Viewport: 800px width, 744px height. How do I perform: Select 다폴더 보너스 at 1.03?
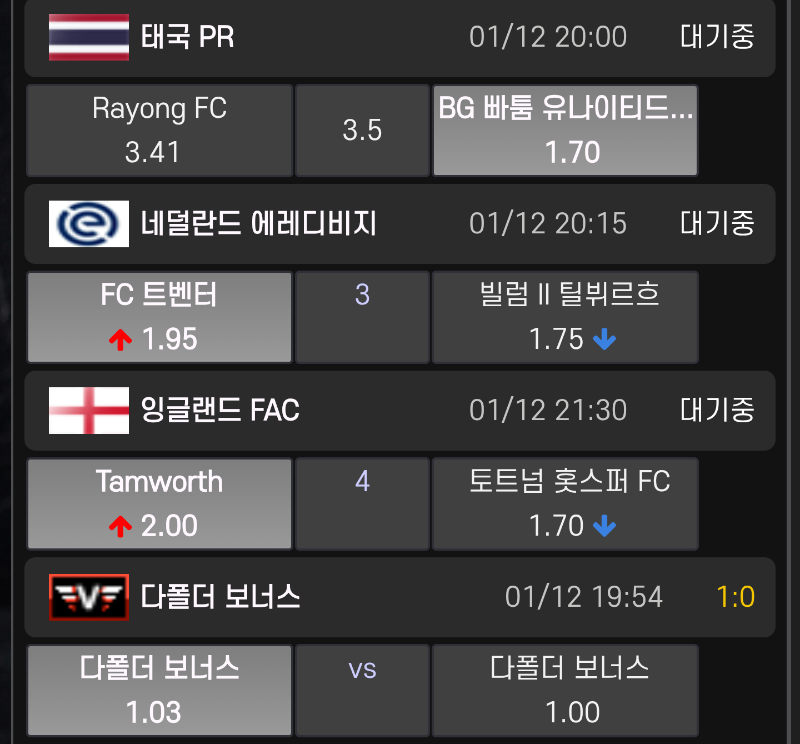160,690
